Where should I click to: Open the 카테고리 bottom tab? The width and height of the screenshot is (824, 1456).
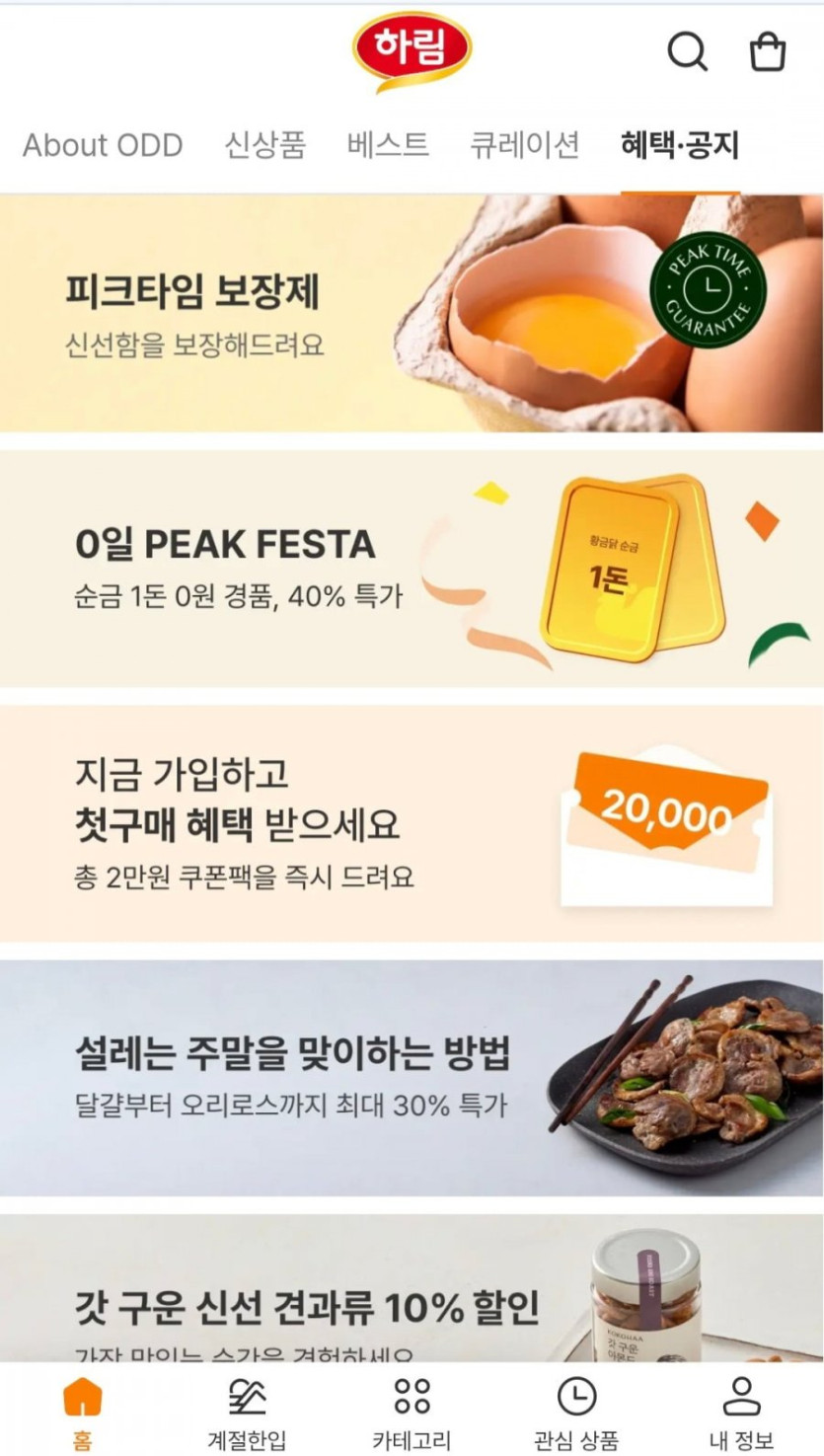point(412,1413)
